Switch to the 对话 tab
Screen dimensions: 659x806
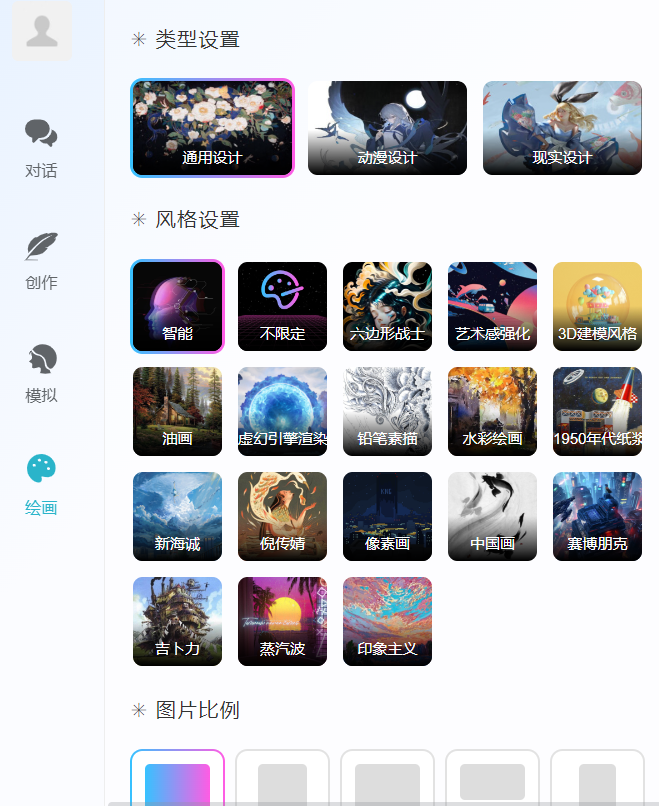pos(41,149)
